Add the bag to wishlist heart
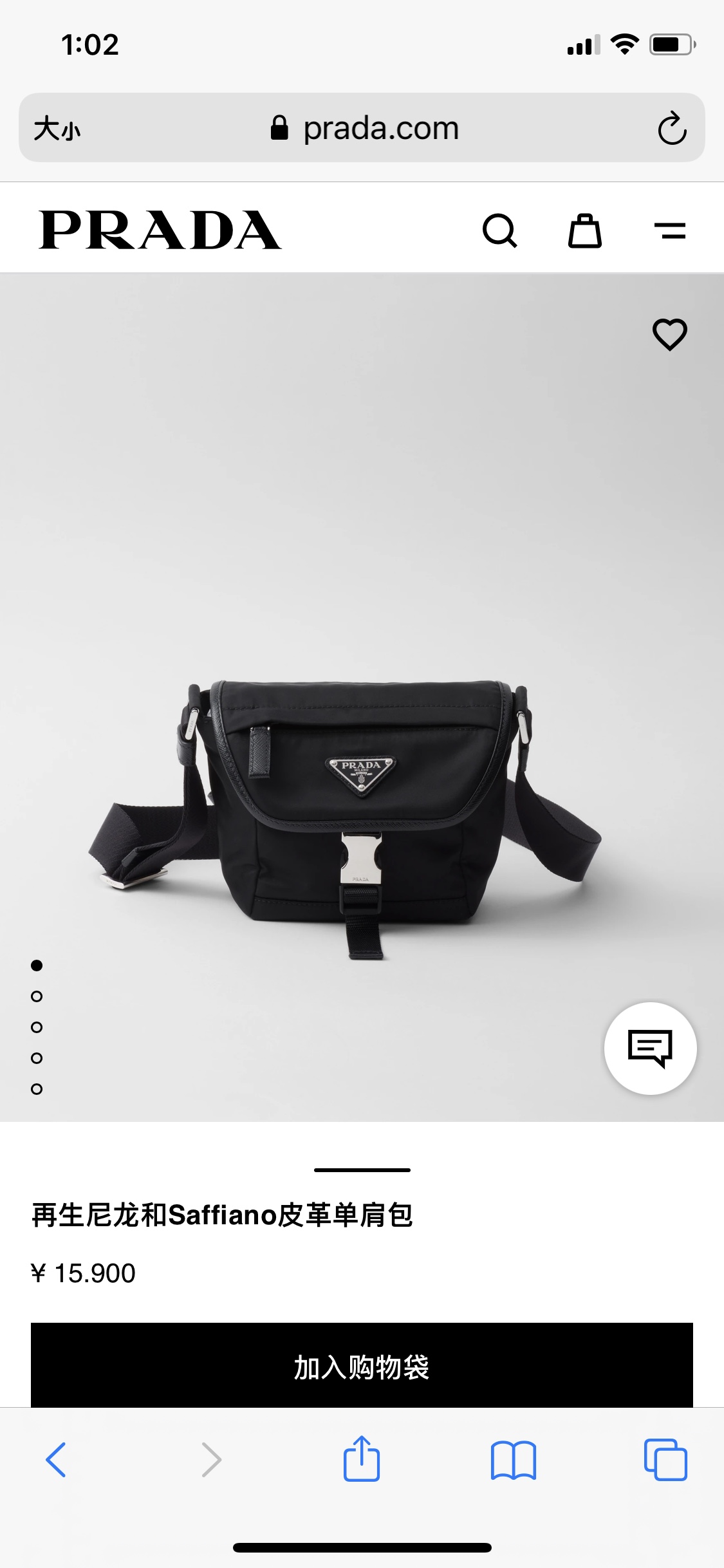 (x=669, y=334)
